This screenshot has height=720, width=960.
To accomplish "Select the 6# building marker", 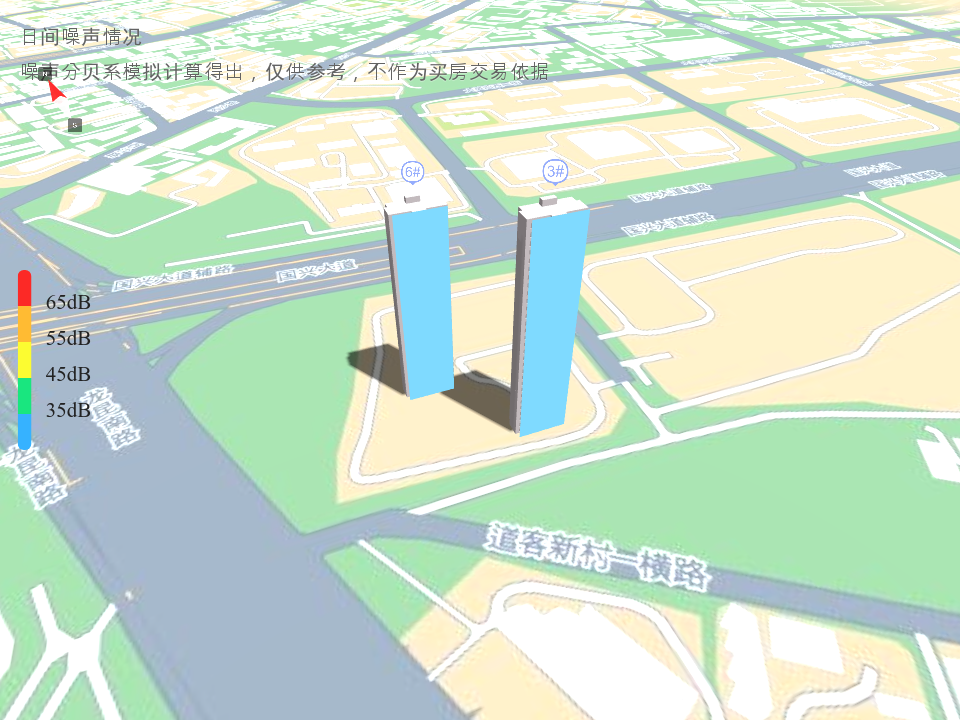I will coord(412,172).
